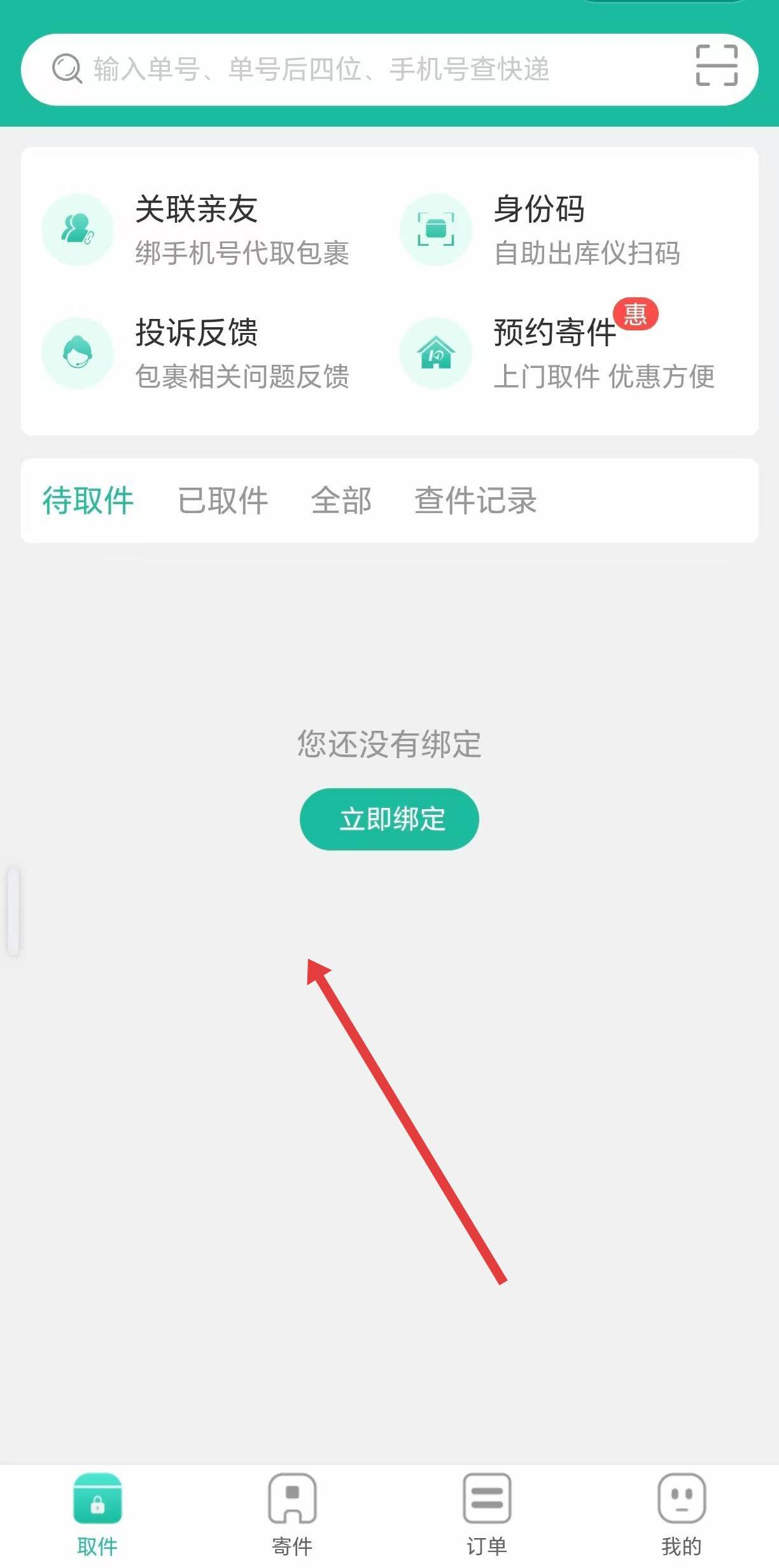The width and height of the screenshot is (779, 1568).
Task: Go to 寄件 in bottom navigation
Action: click(292, 1515)
